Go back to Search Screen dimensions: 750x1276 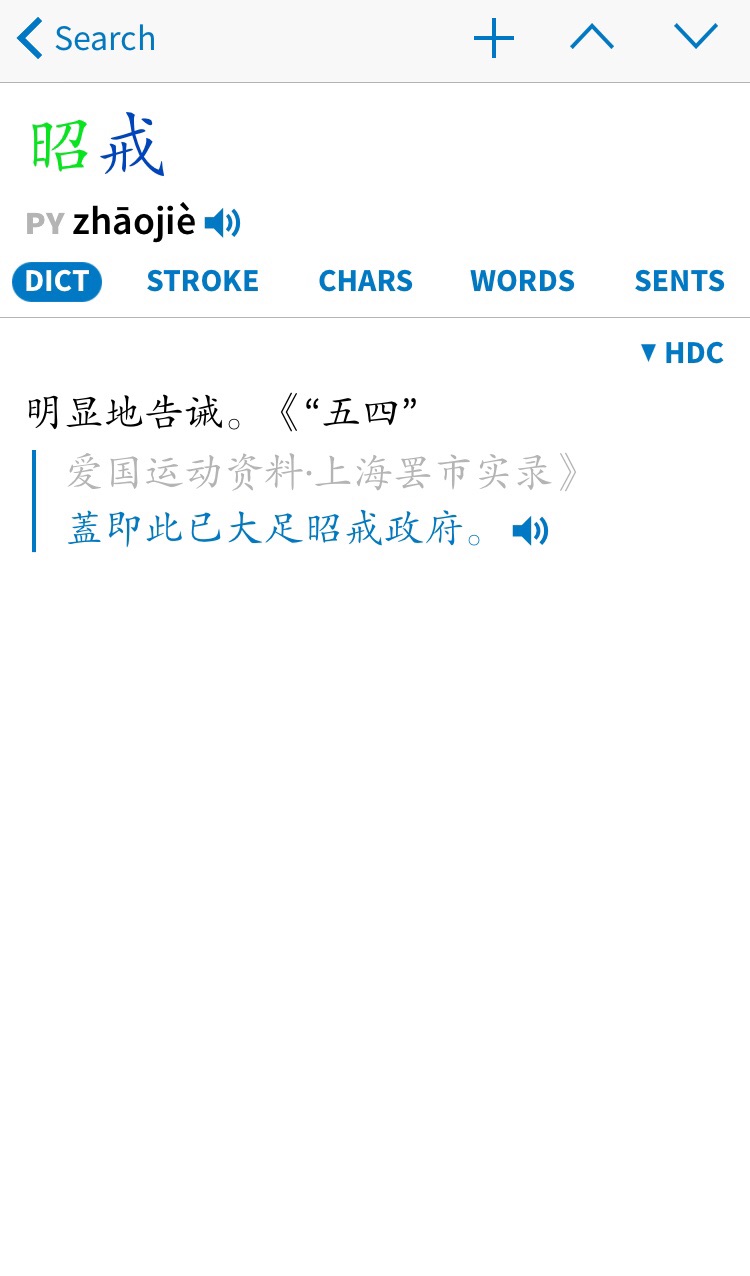point(87,39)
